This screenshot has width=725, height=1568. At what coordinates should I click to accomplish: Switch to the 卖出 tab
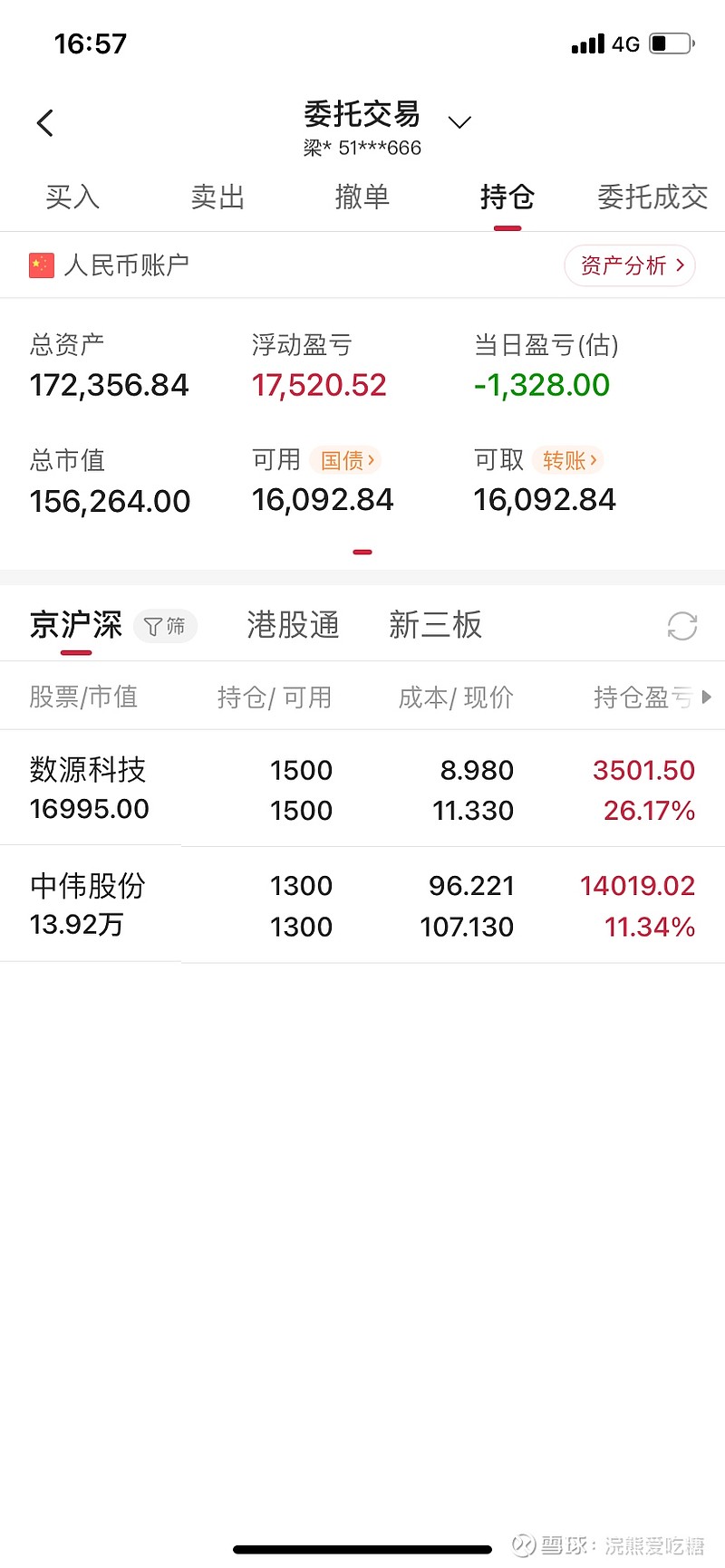[x=217, y=197]
